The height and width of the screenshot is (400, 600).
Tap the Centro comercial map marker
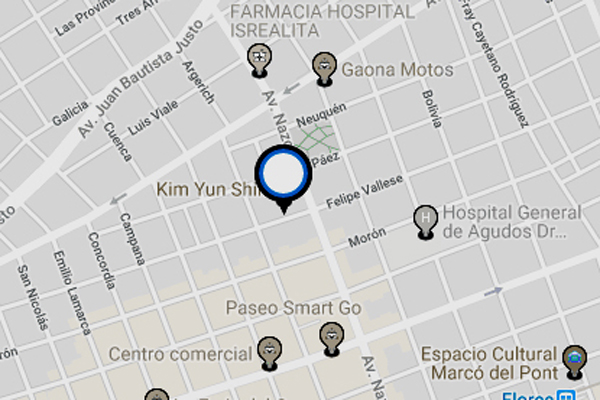tap(268, 352)
